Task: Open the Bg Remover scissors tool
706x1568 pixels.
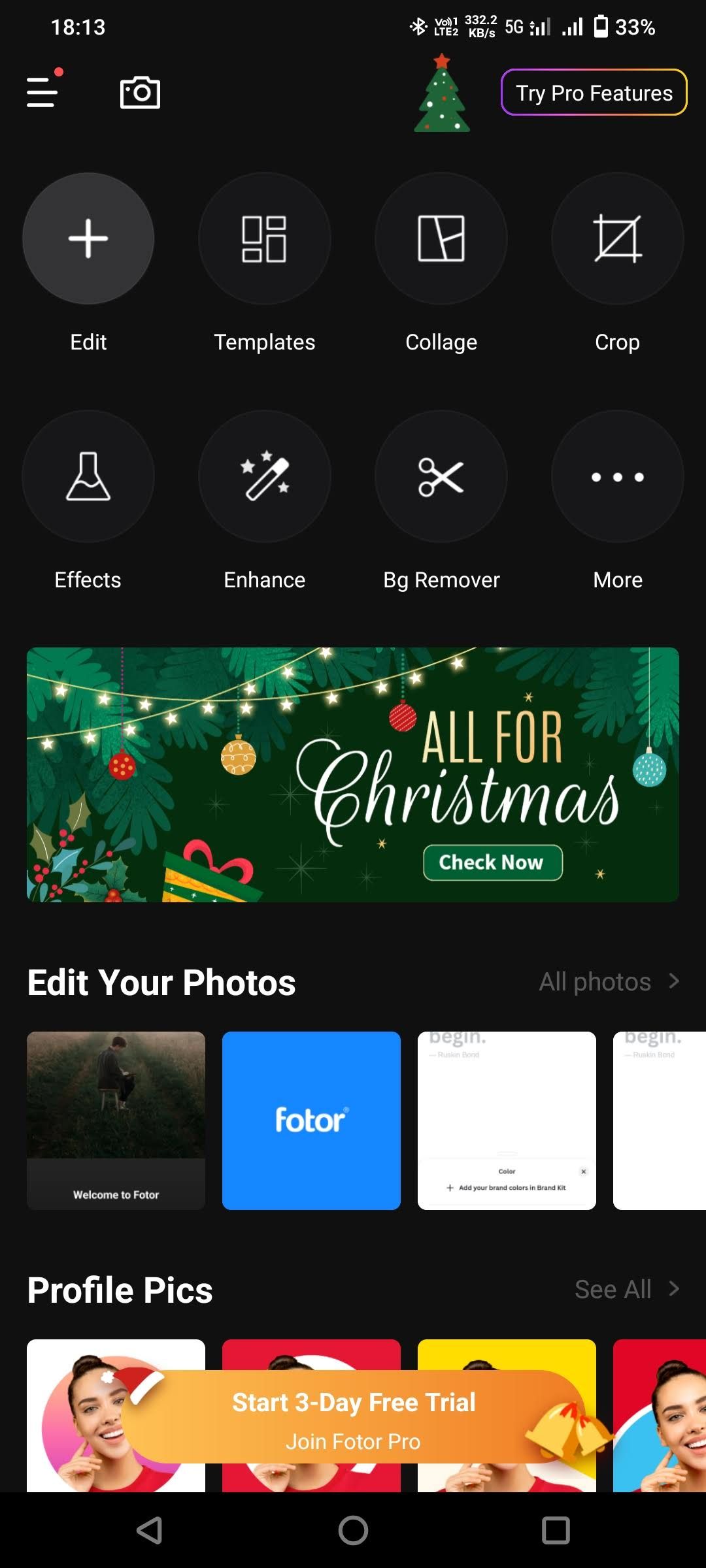Action: click(x=441, y=477)
